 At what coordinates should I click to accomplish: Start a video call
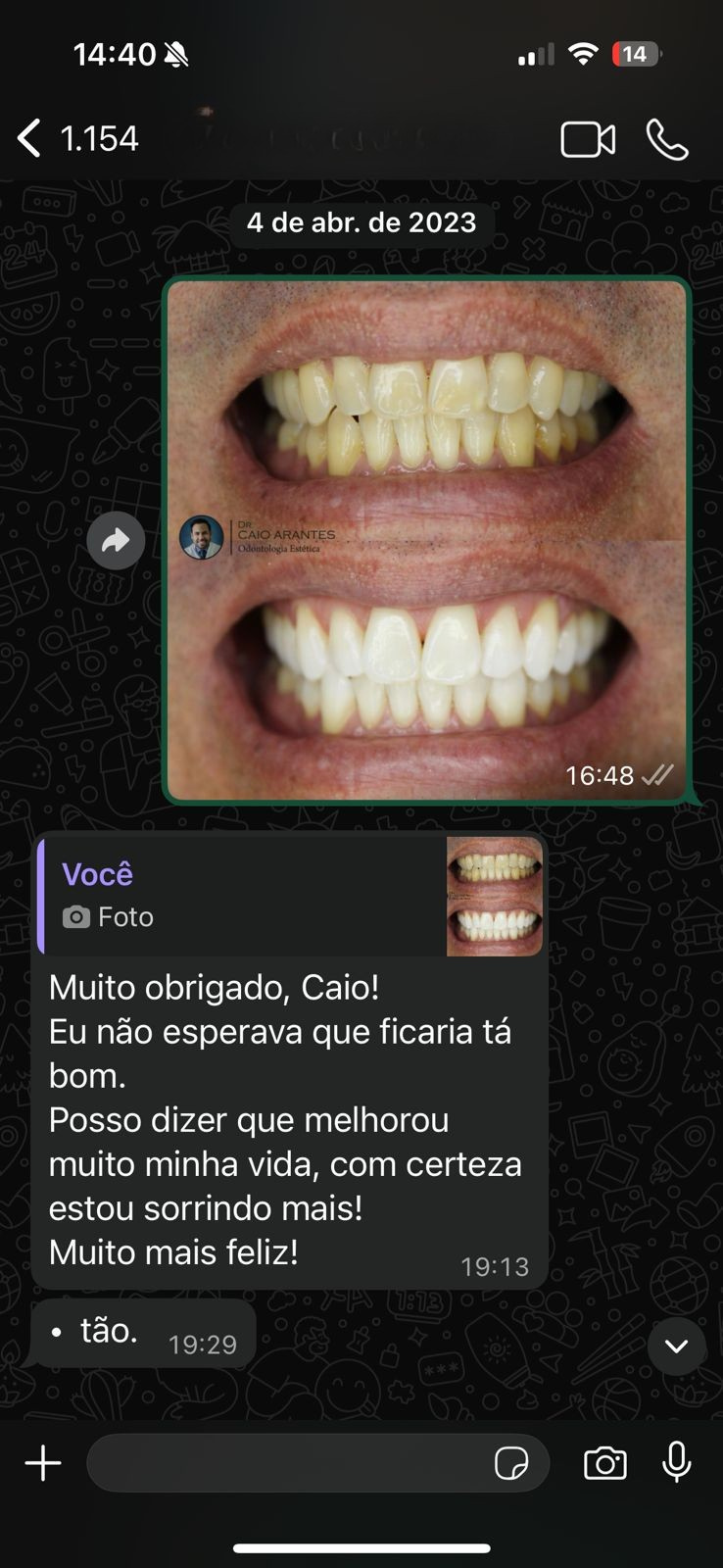588,140
